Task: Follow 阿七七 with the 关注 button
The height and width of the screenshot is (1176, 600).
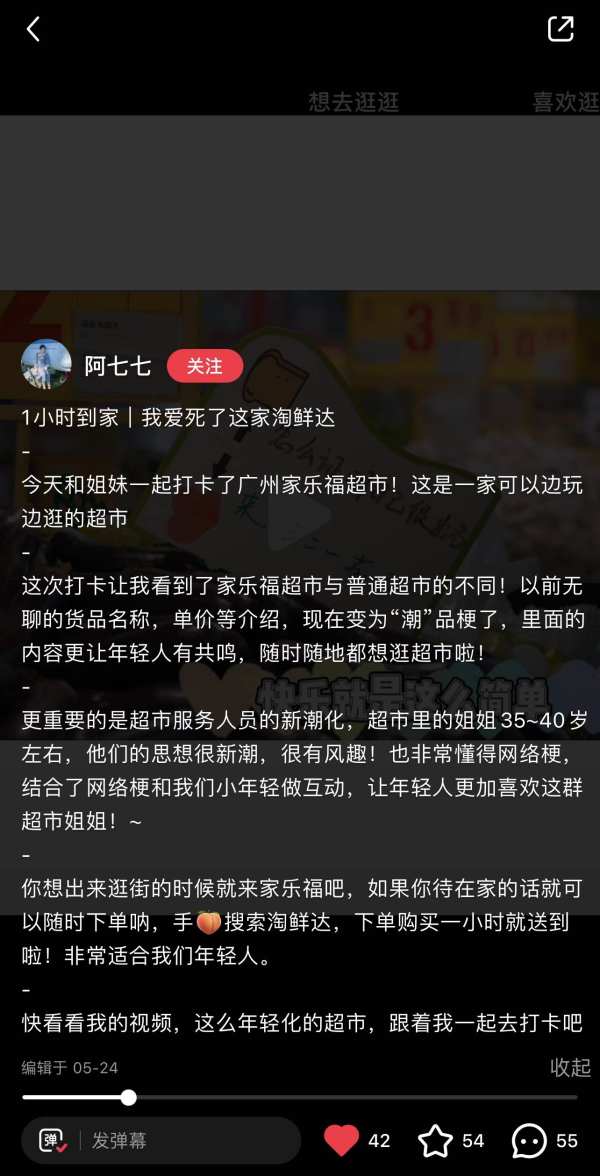Action: 205,366
